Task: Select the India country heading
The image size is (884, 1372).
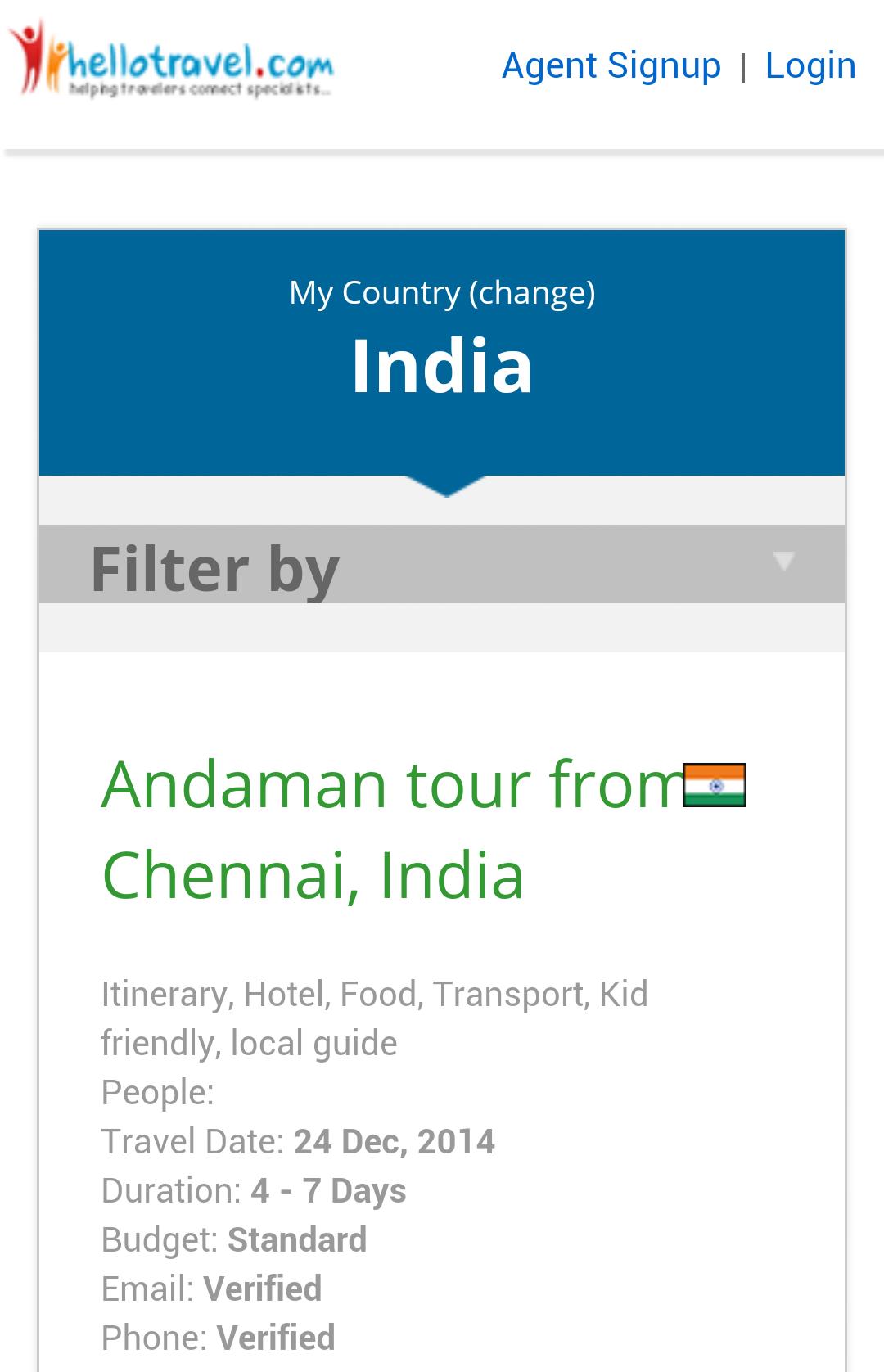Action: 443,366
